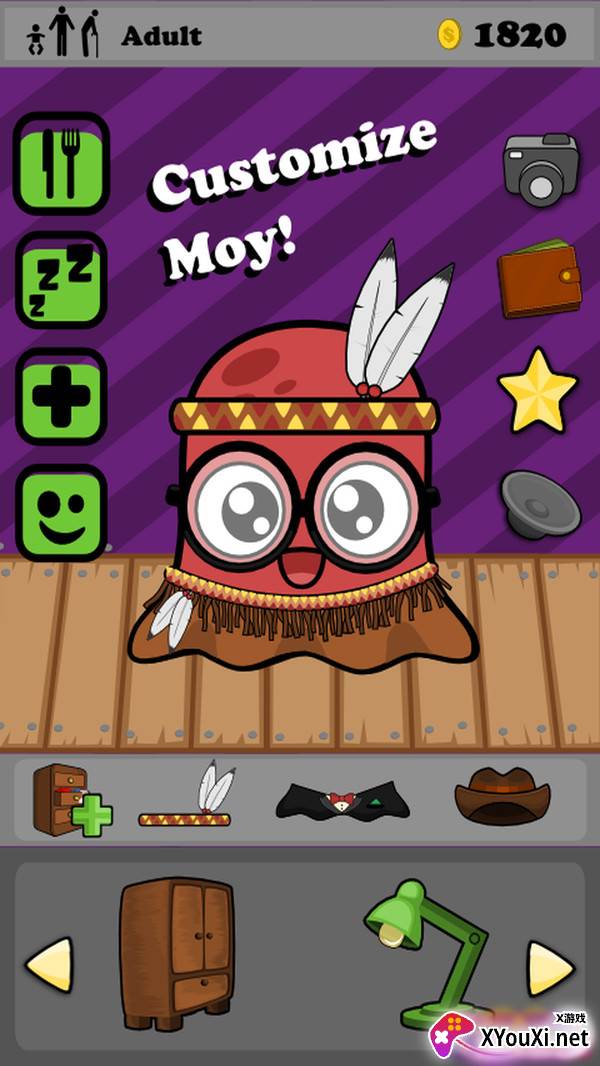Open the health plus button
This screenshot has height=1066, width=600.
(61, 396)
